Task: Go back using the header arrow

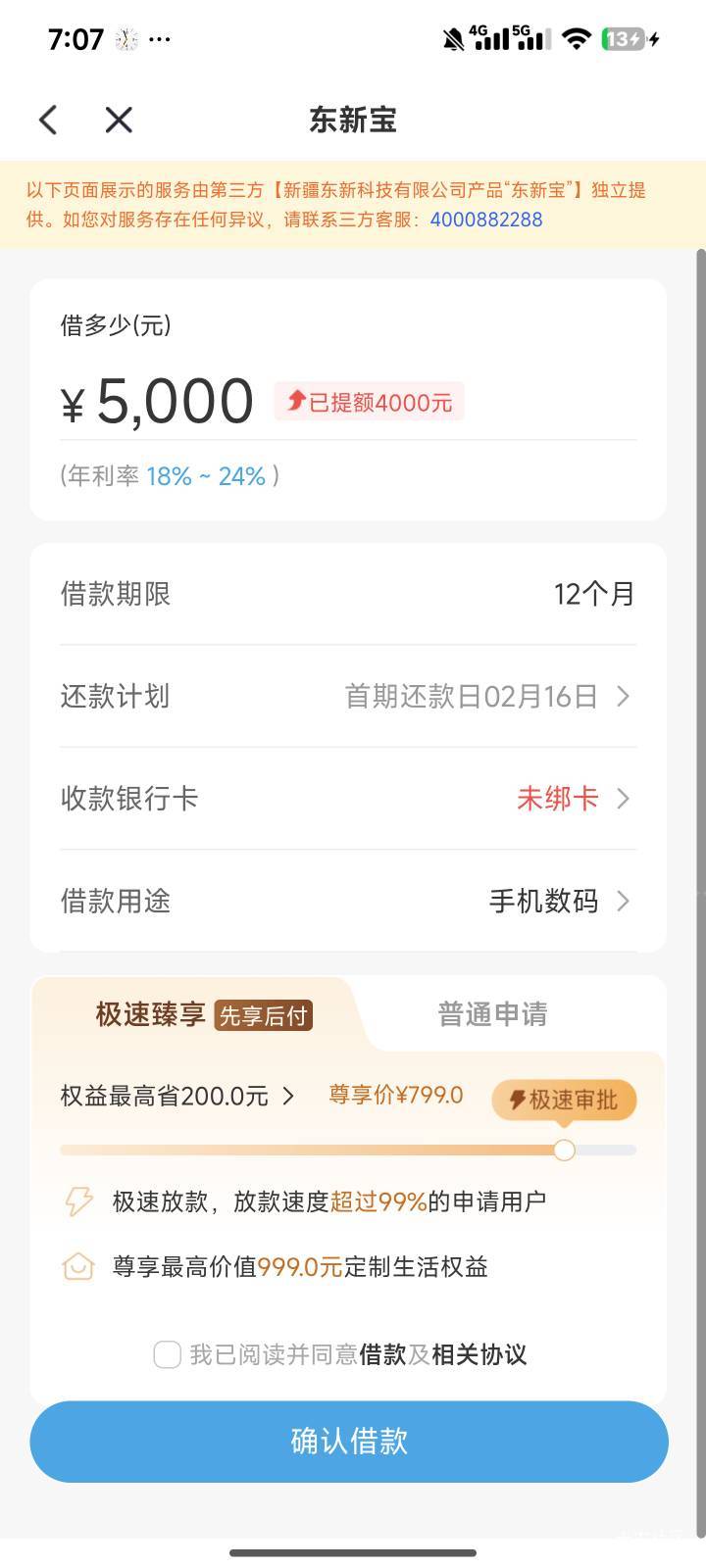Action: [x=48, y=120]
